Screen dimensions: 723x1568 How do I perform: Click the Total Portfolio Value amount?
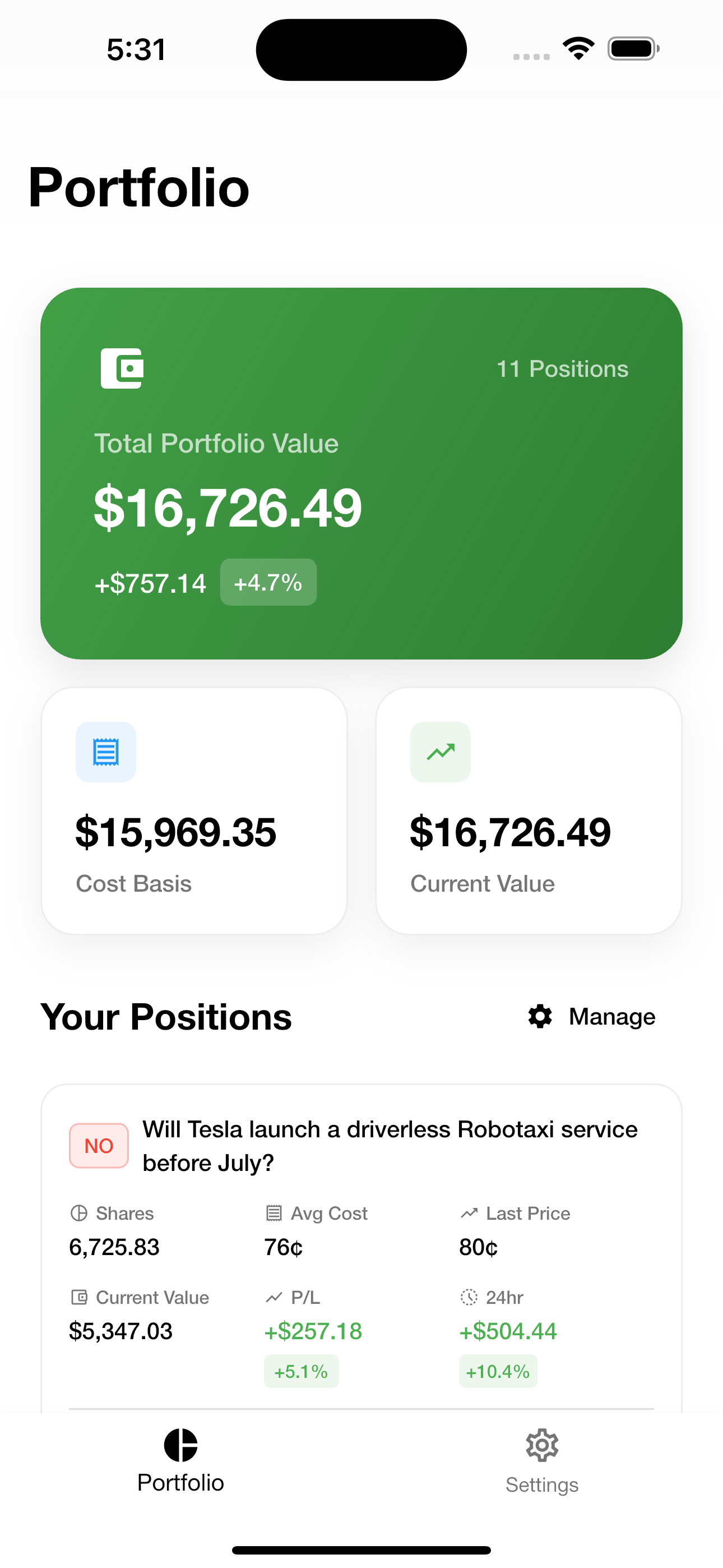coord(228,507)
